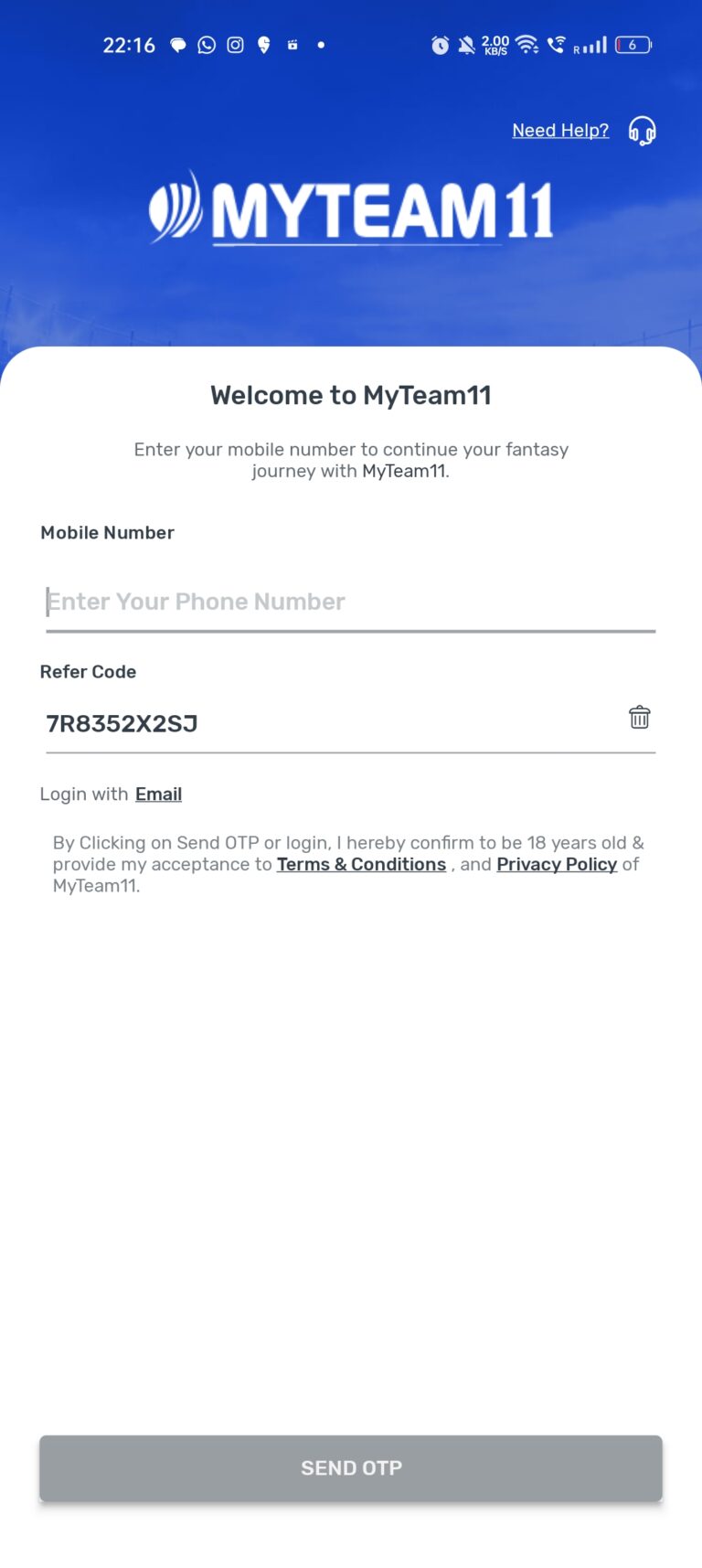Tap the headset support icon
Screen dimensions: 702x1568
pyautogui.click(x=642, y=131)
